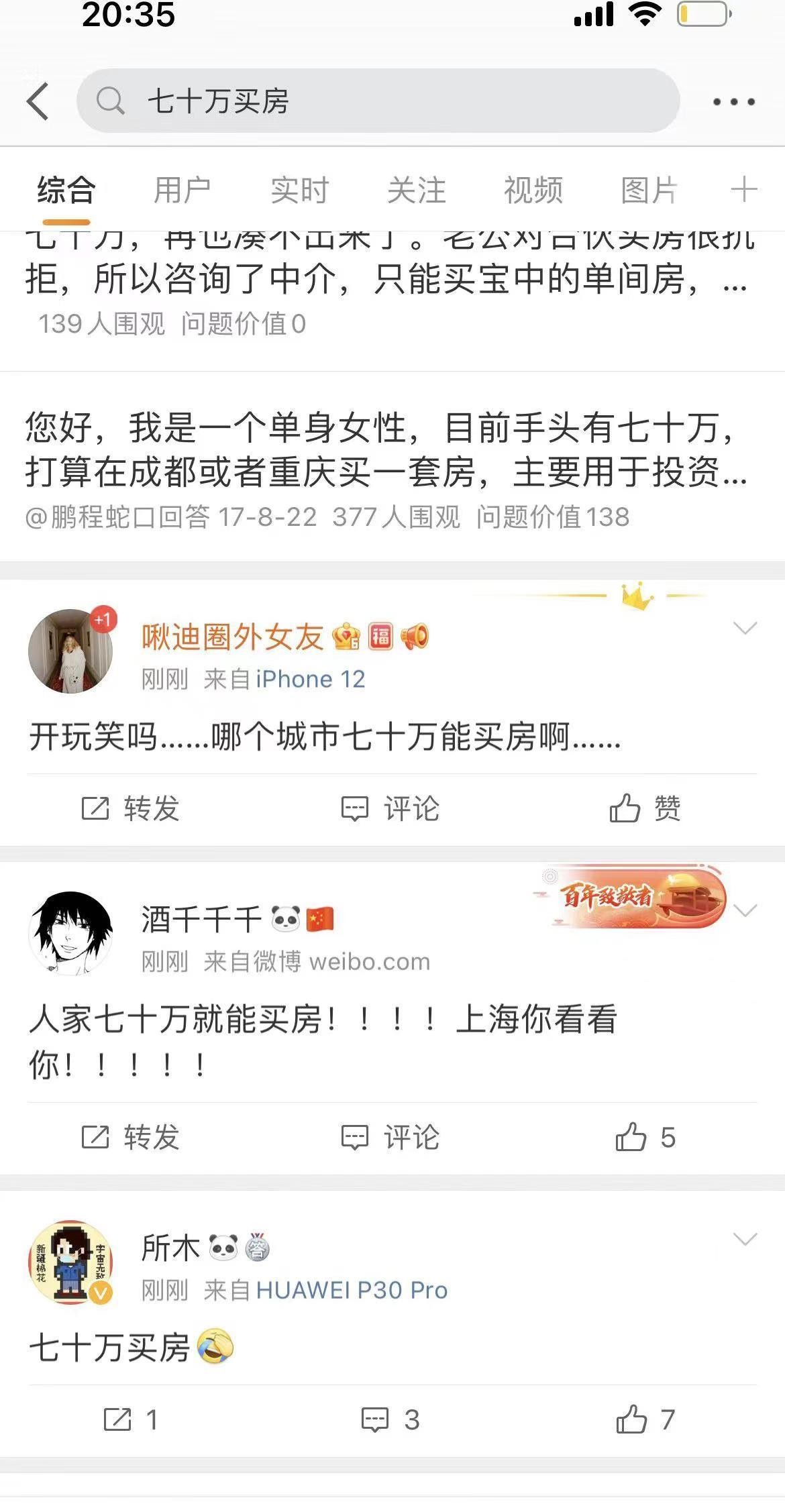The image size is (785, 1512).
Task: Repost 所木's post with 1 repost
Action: tap(131, 1419)
